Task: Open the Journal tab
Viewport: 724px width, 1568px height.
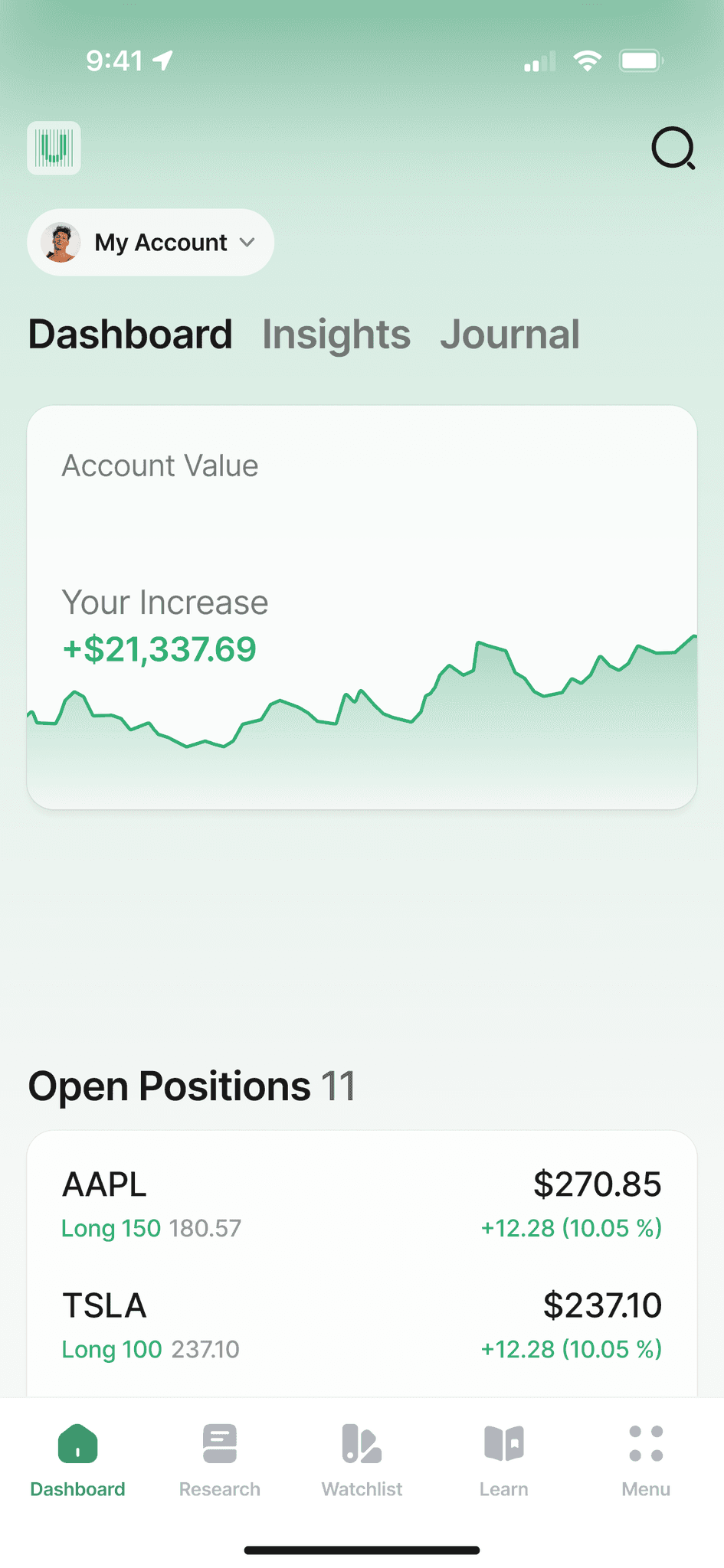Action: tap(509, 335)
